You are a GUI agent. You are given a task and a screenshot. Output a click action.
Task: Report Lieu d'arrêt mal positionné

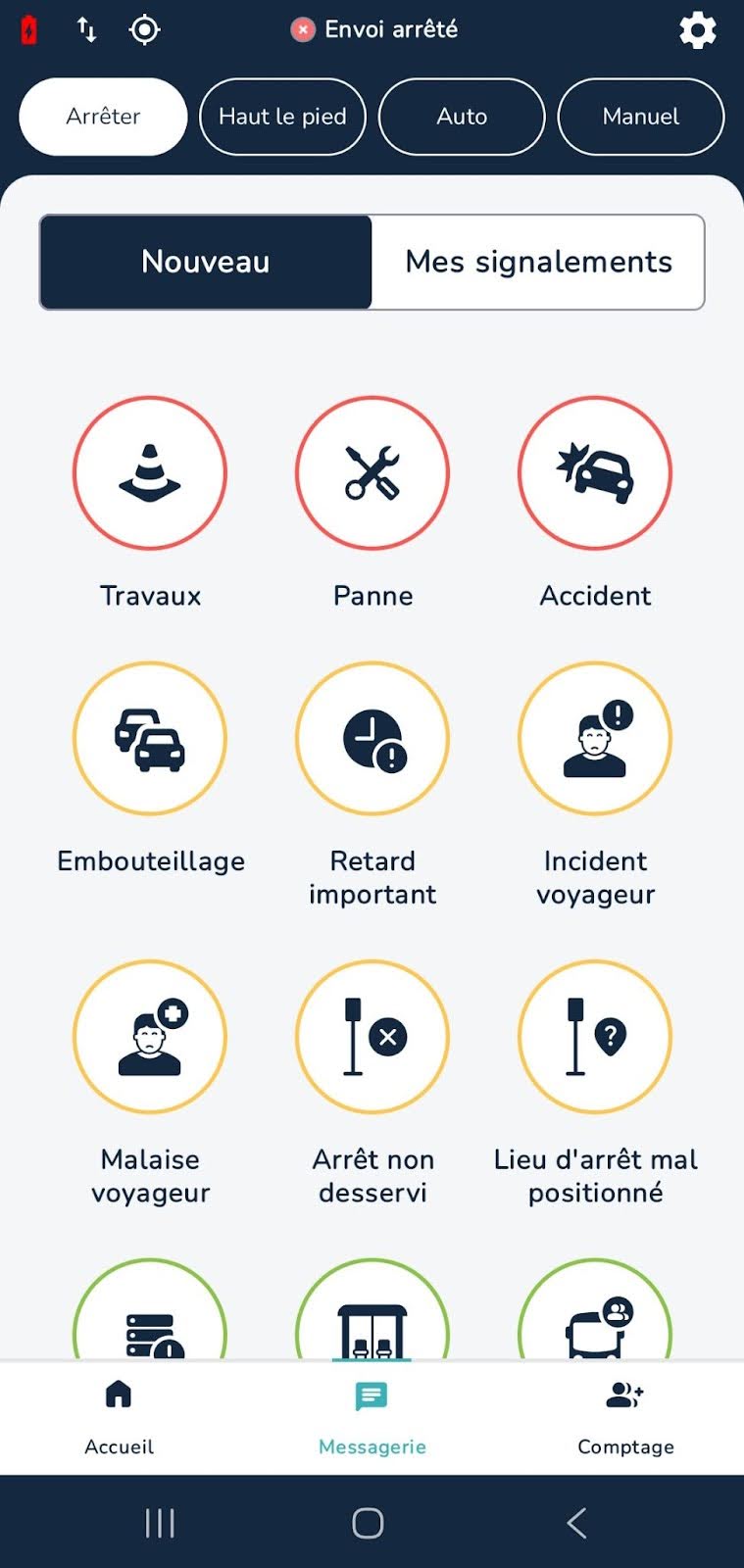[x=595, y=1037]
